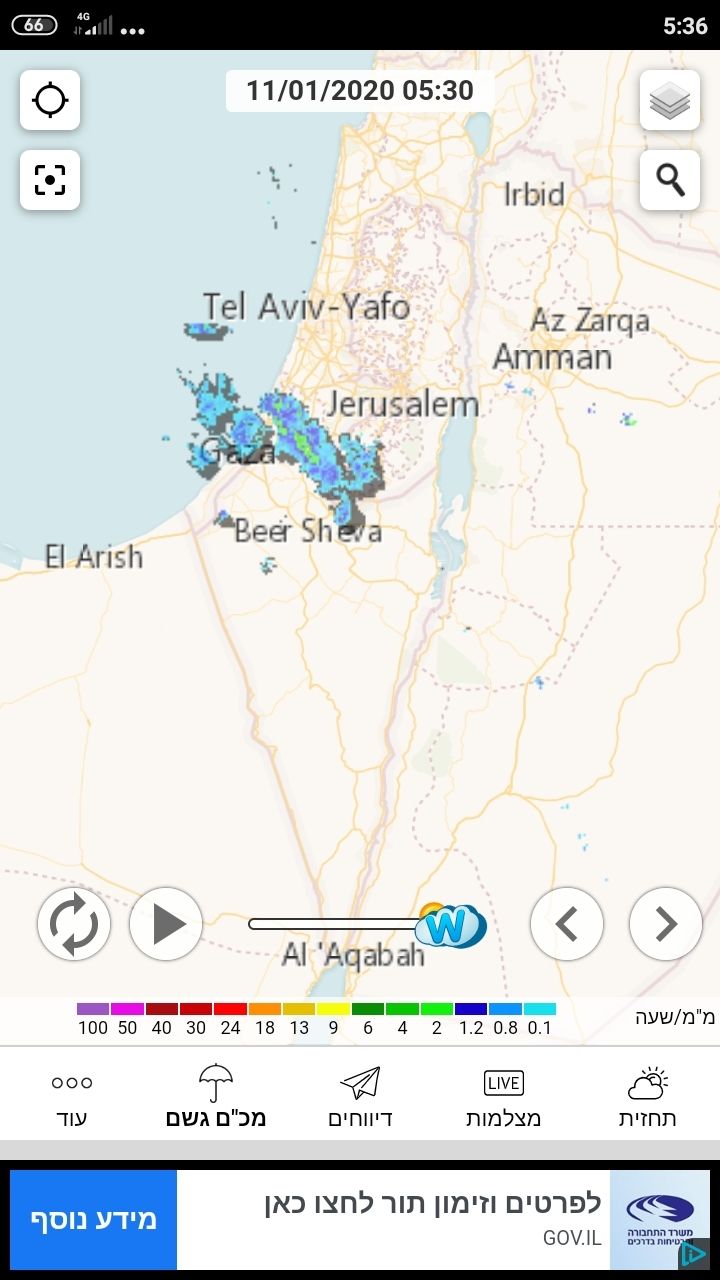This screenshot has width=720, height=1280.
Task: Open the מצלמות live cameras tab
Action: (503, 1097)
